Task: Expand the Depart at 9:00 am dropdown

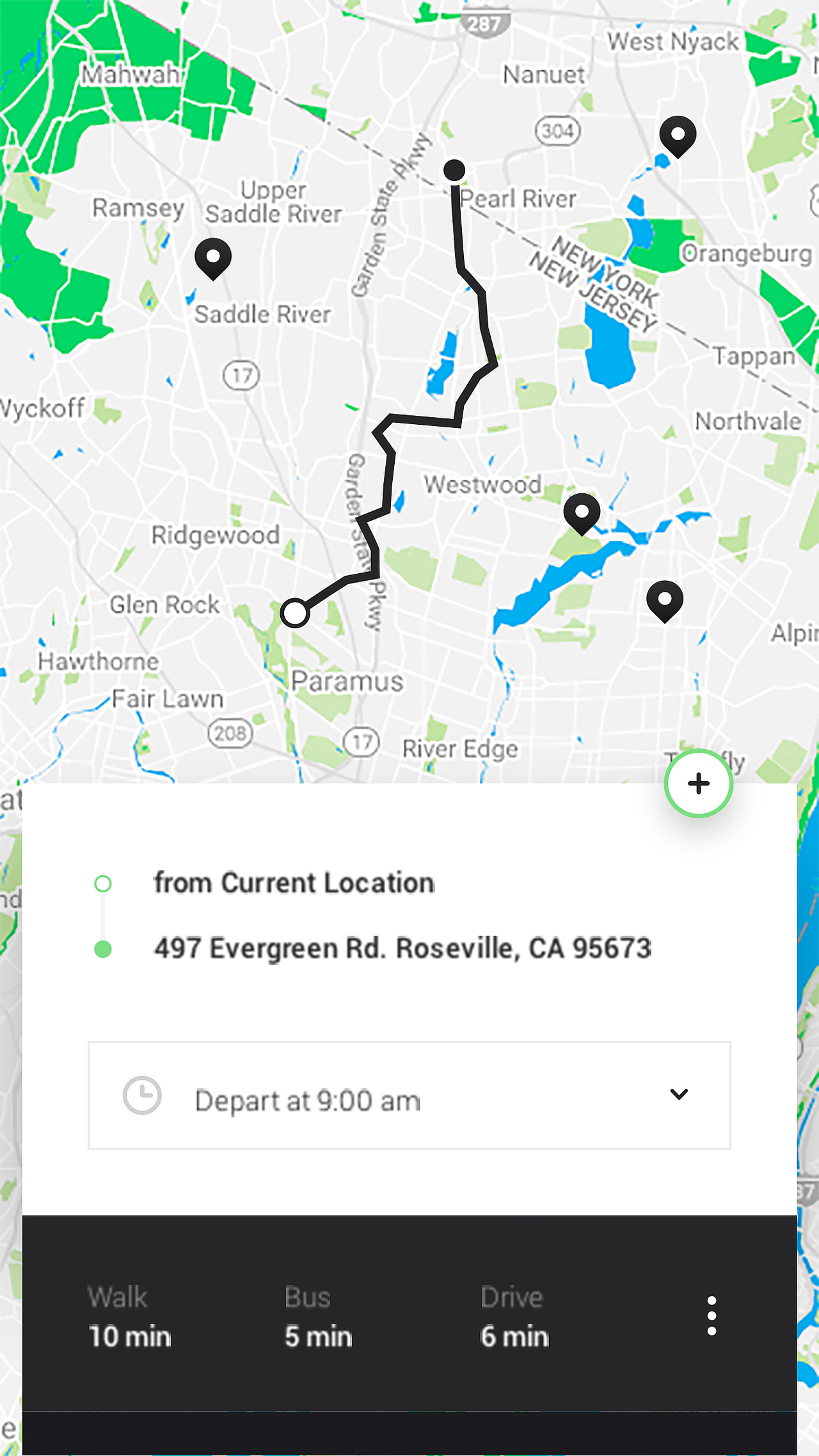Action: click(x=678, y=1095)
